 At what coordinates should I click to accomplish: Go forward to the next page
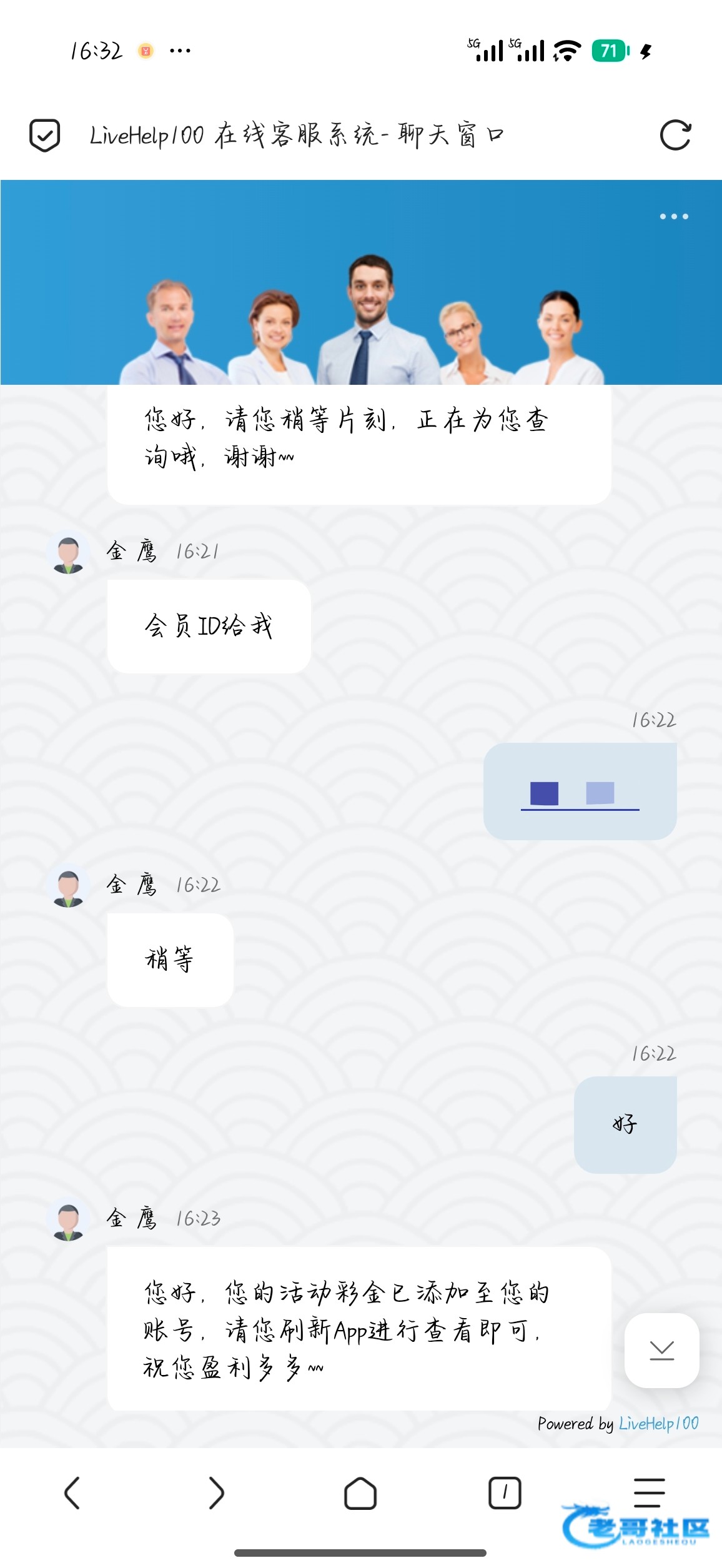pyautogui.click(x=216, y=1492)
